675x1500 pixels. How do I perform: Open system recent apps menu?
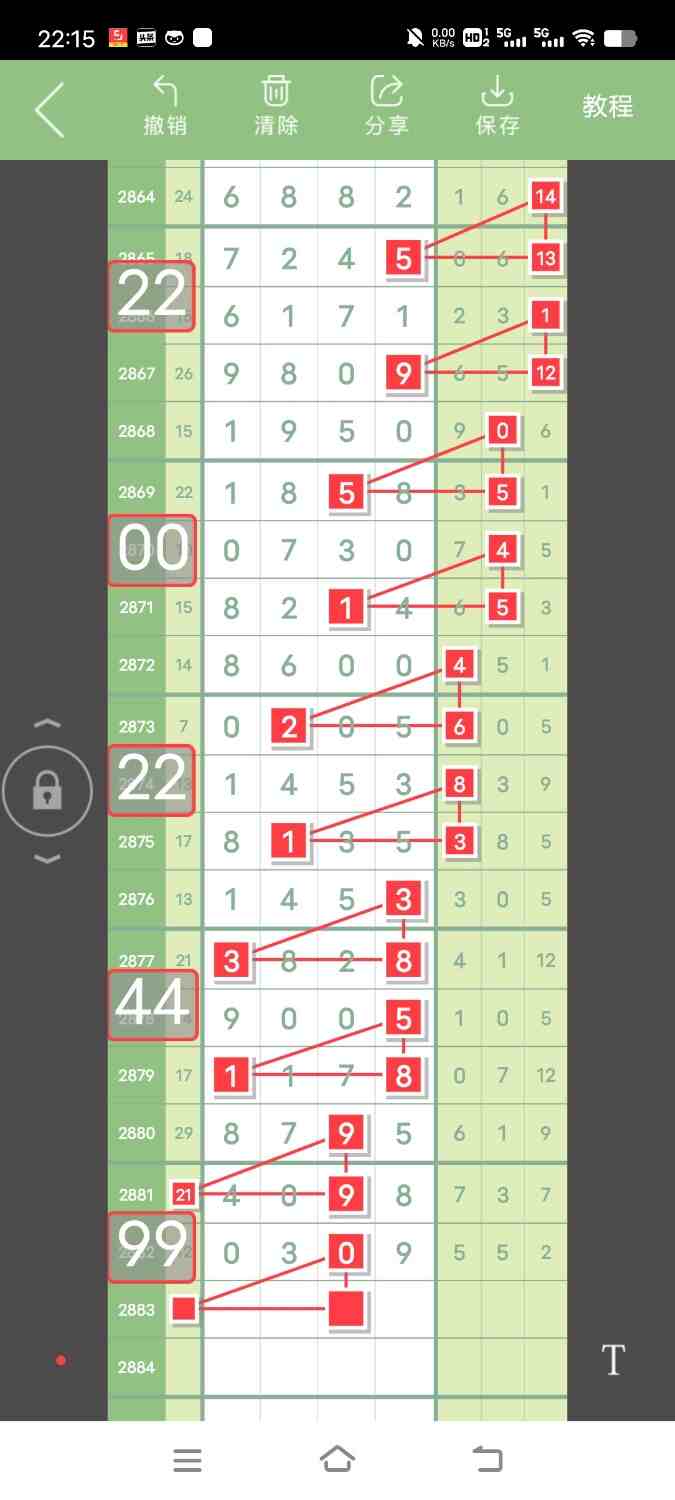187,1460
